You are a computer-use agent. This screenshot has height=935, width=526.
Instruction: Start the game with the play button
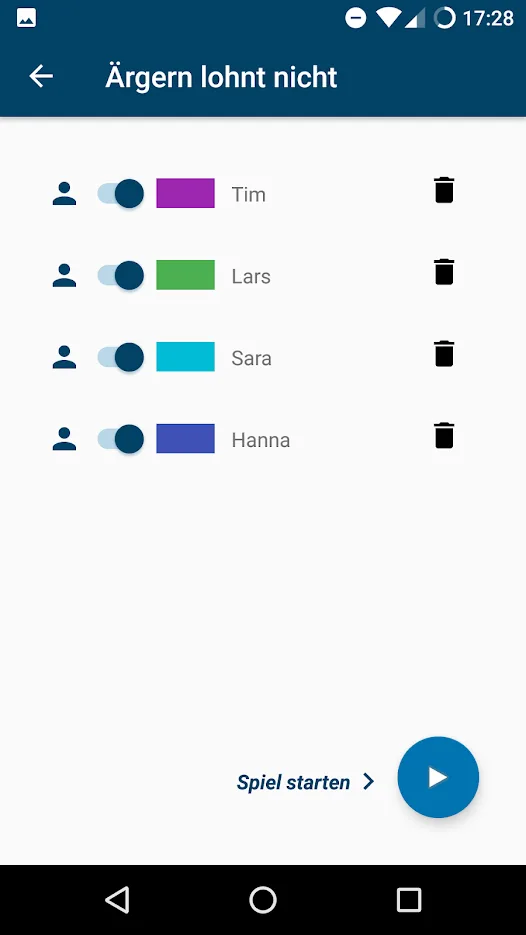438,777
